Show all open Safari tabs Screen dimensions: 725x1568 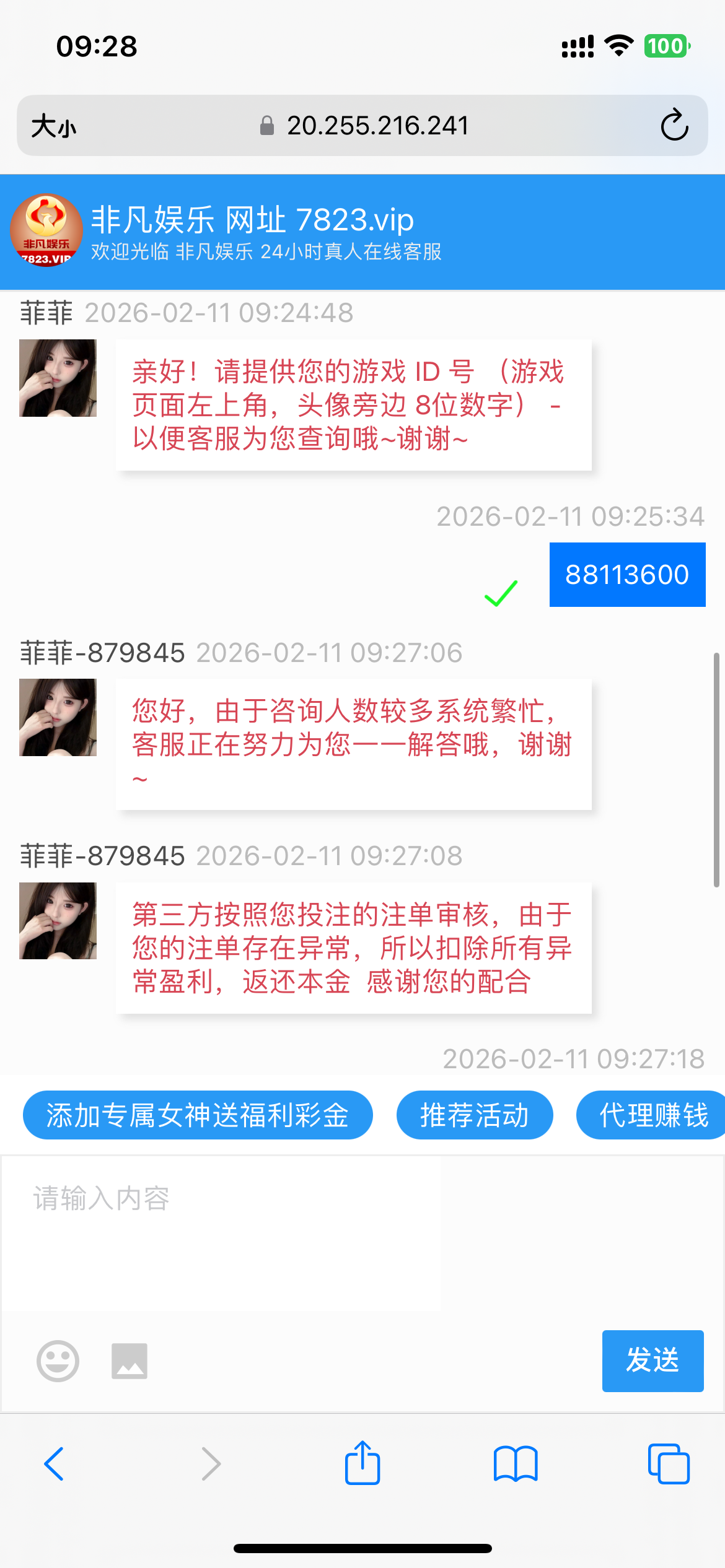coord(669,1464)
